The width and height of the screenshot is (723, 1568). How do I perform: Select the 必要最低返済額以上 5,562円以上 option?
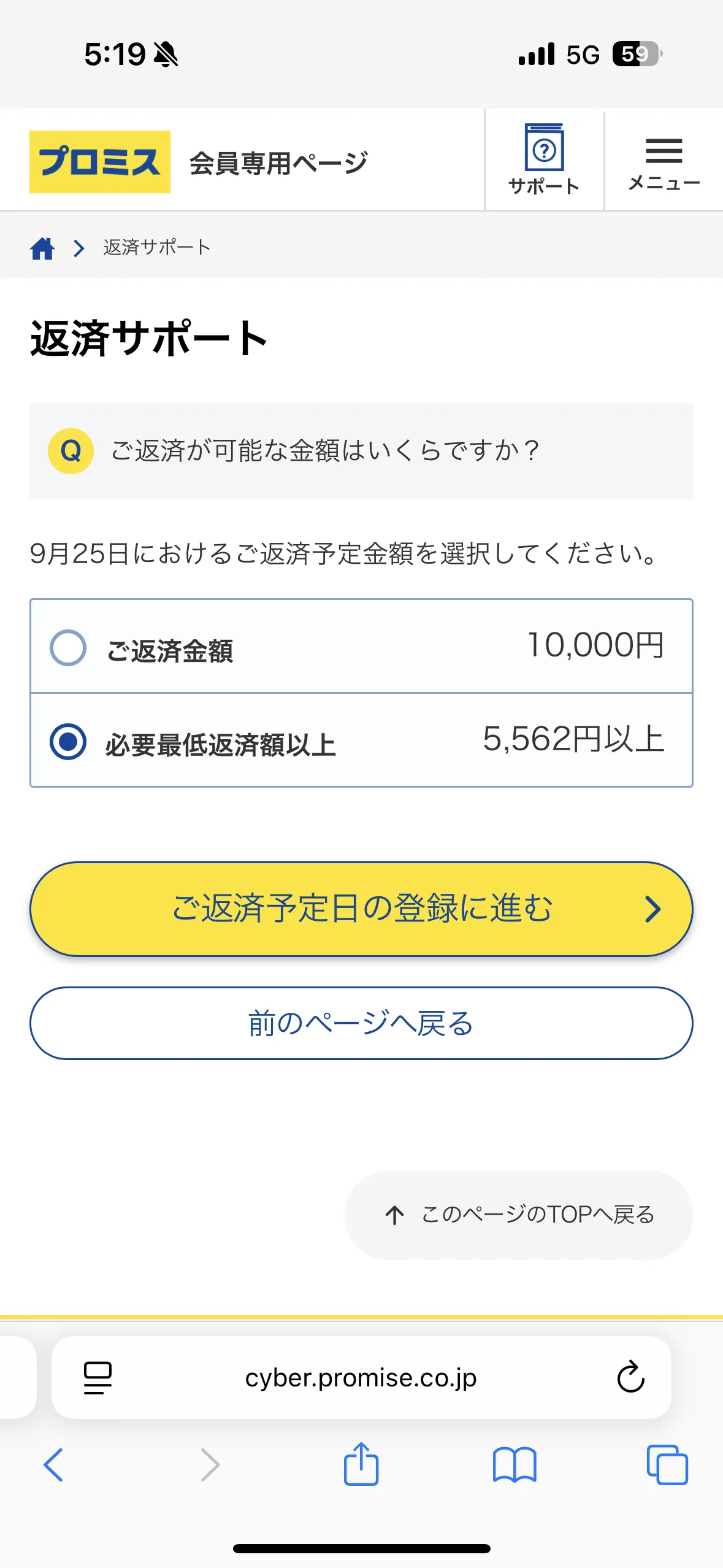pyautogui.click(x=68, y=741)
